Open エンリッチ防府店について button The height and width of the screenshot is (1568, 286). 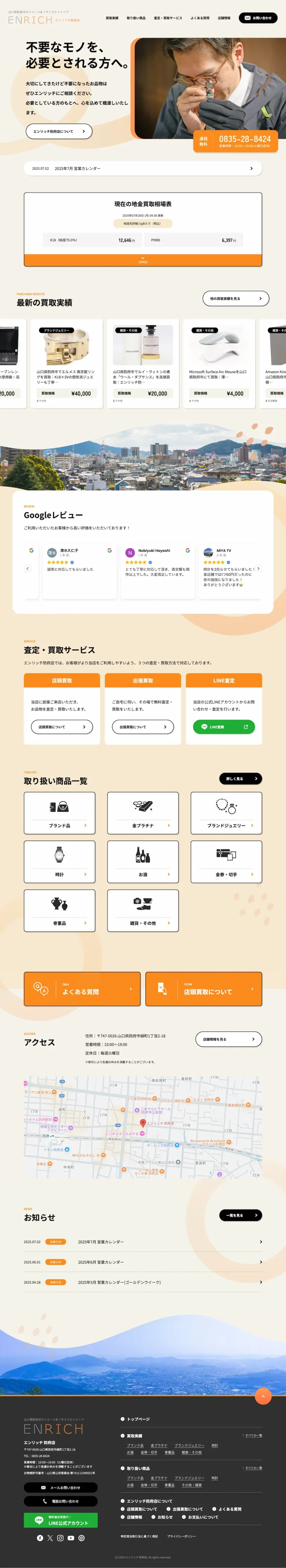click(x=58, y=131)
